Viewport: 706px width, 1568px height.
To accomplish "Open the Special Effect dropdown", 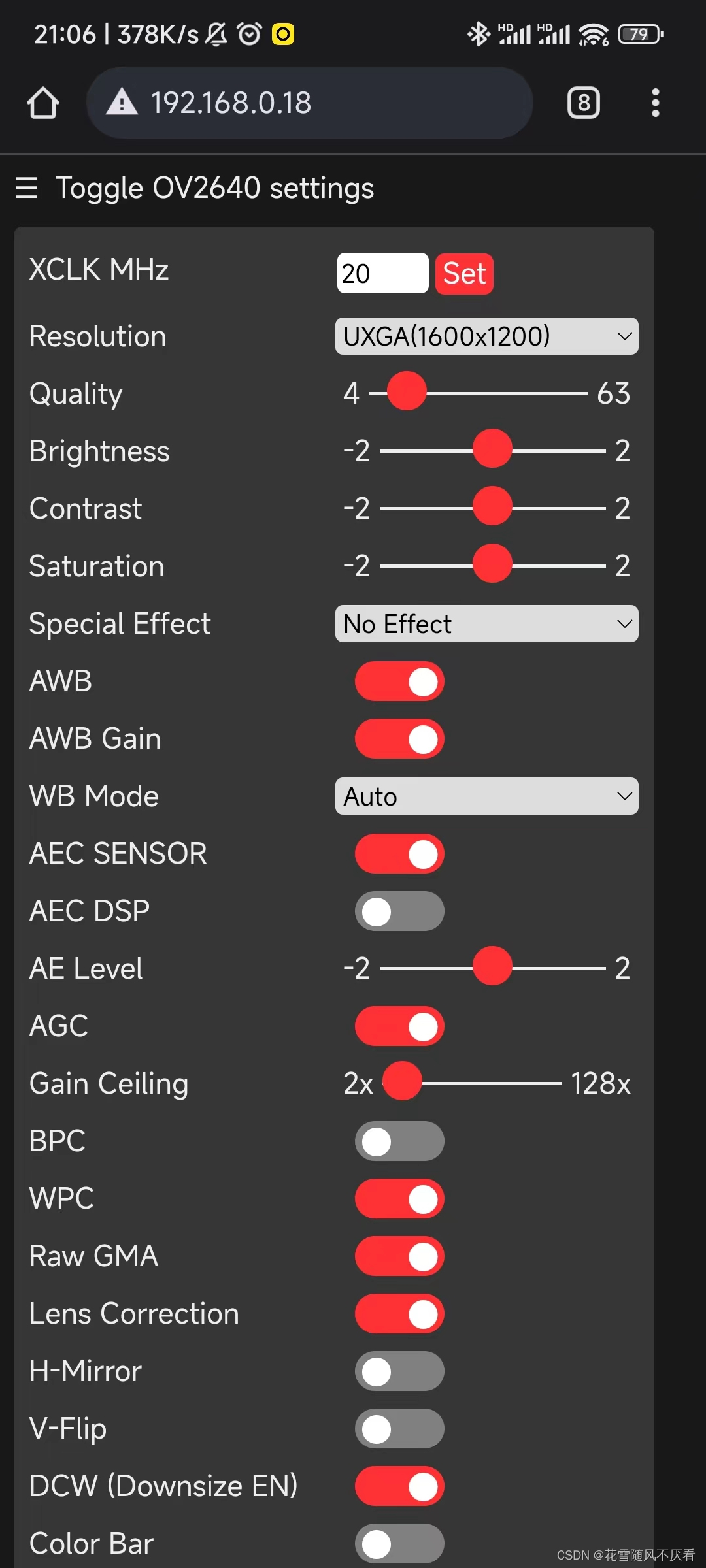I will click(x=486, y=624).
